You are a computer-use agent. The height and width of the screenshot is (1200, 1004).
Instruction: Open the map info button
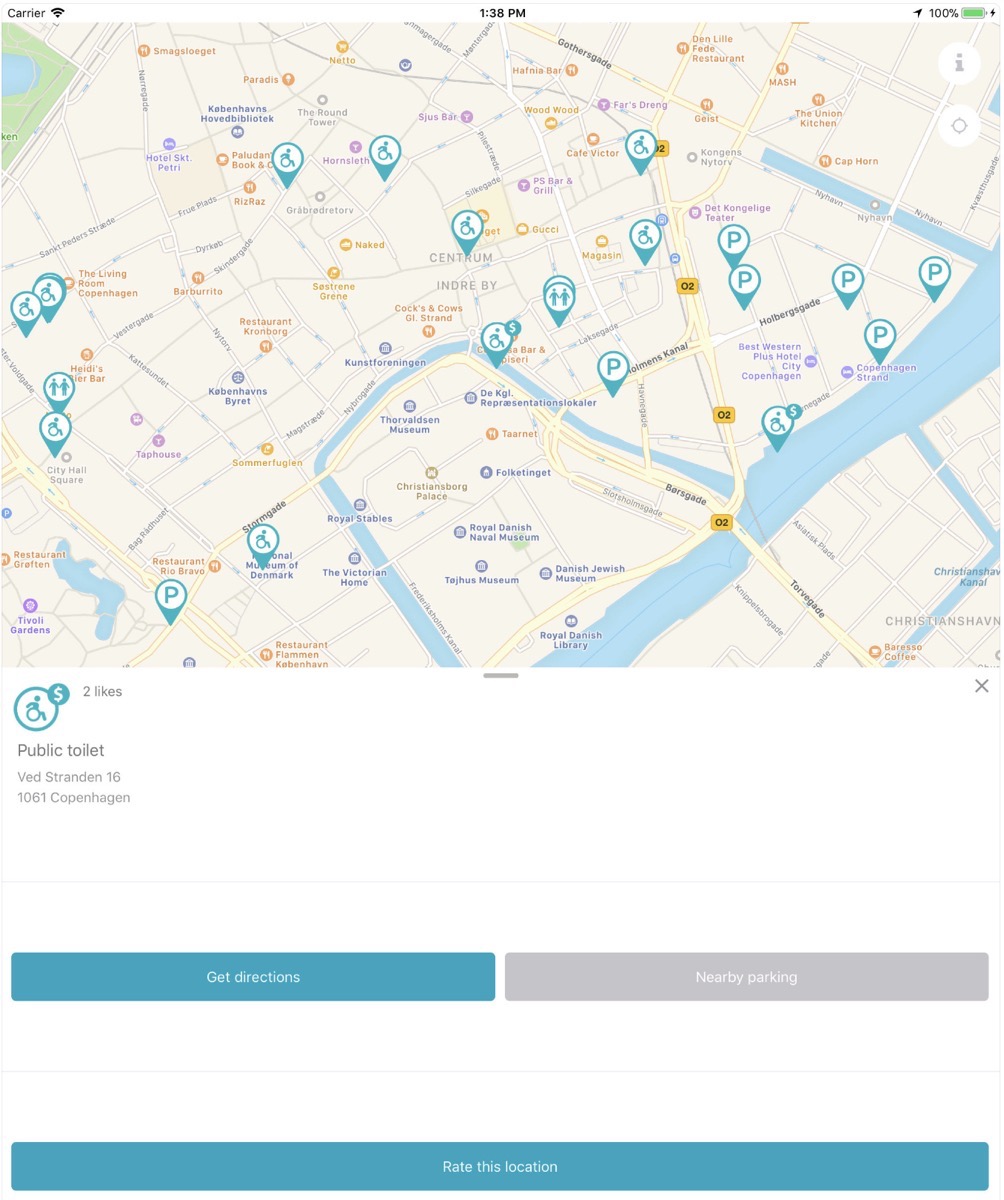coord(959,64)
